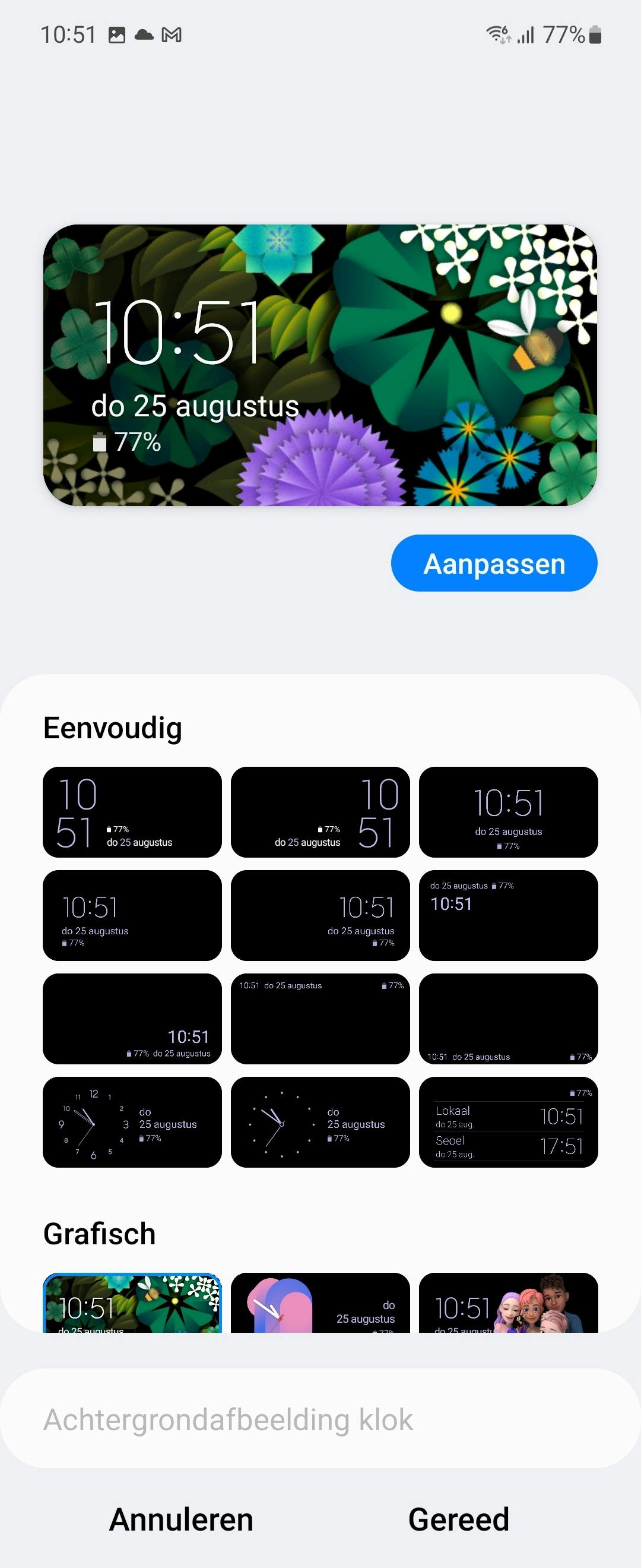The height and width of the screenshot is (1568, 641).
Task: Tap the Aanpassen button
Action: point(494,563)
